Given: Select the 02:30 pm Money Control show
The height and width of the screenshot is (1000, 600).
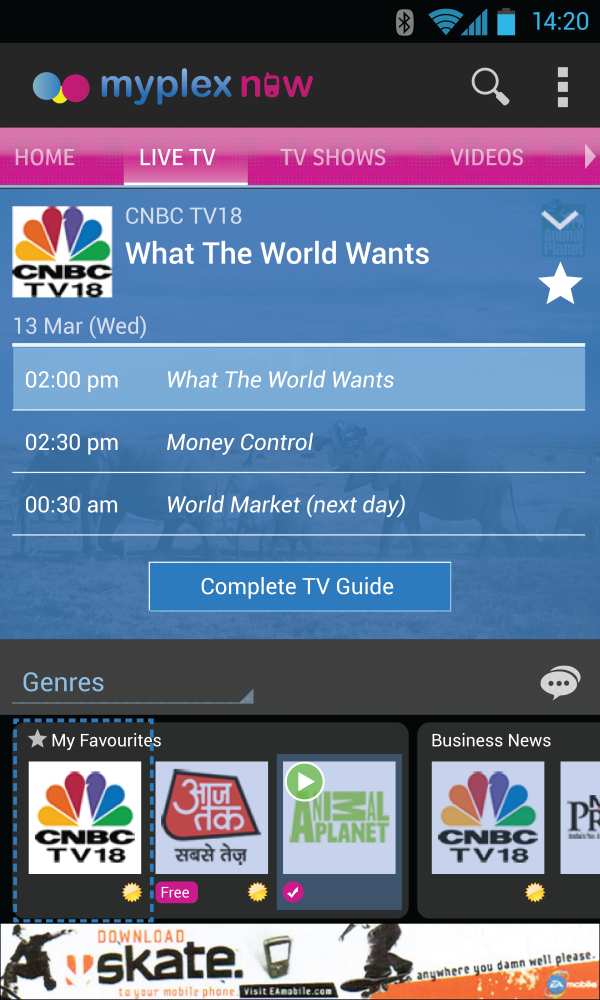Looking at the screenshot, I should pos(298,442).
